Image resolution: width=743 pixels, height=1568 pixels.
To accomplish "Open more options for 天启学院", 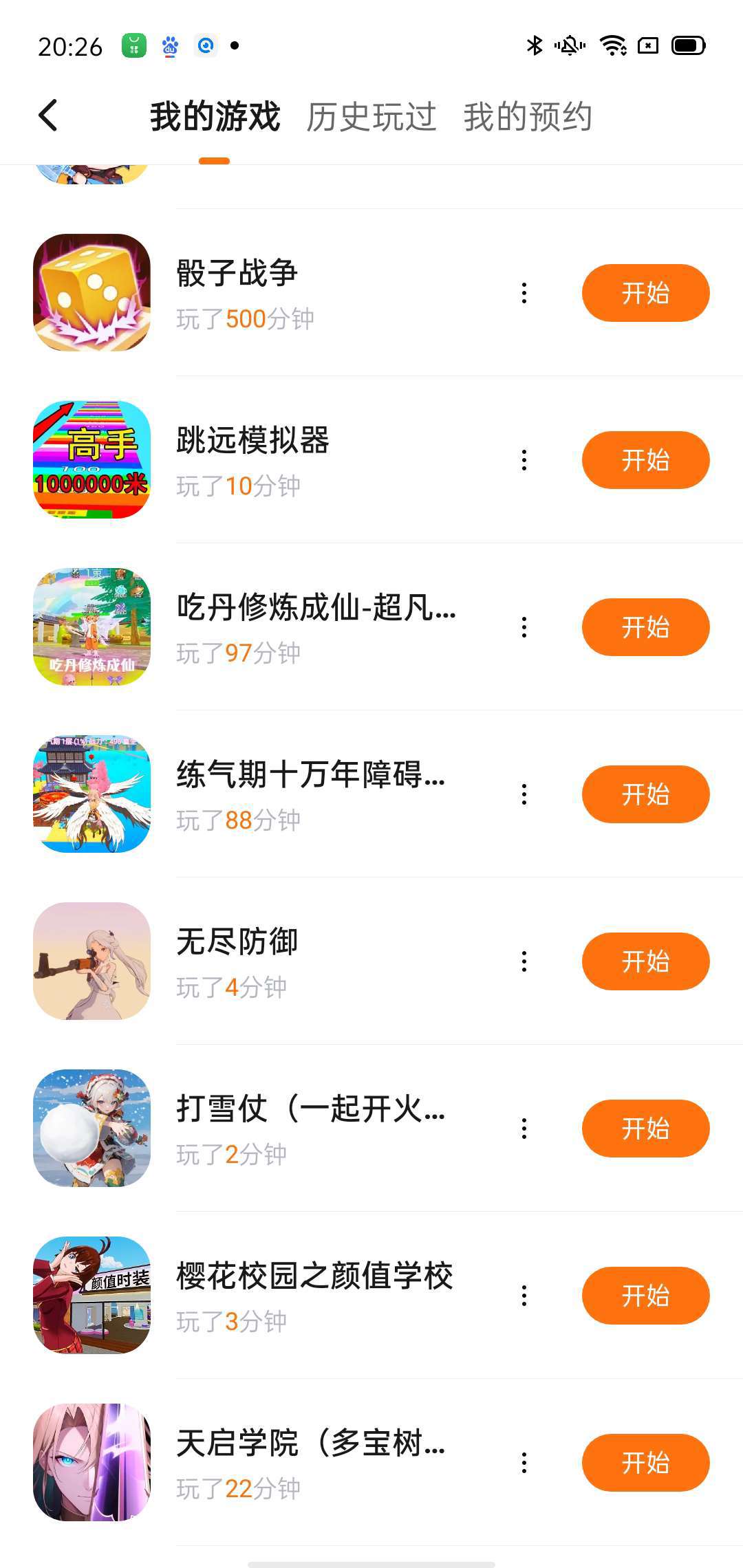I will click(x=524, y=1463).
